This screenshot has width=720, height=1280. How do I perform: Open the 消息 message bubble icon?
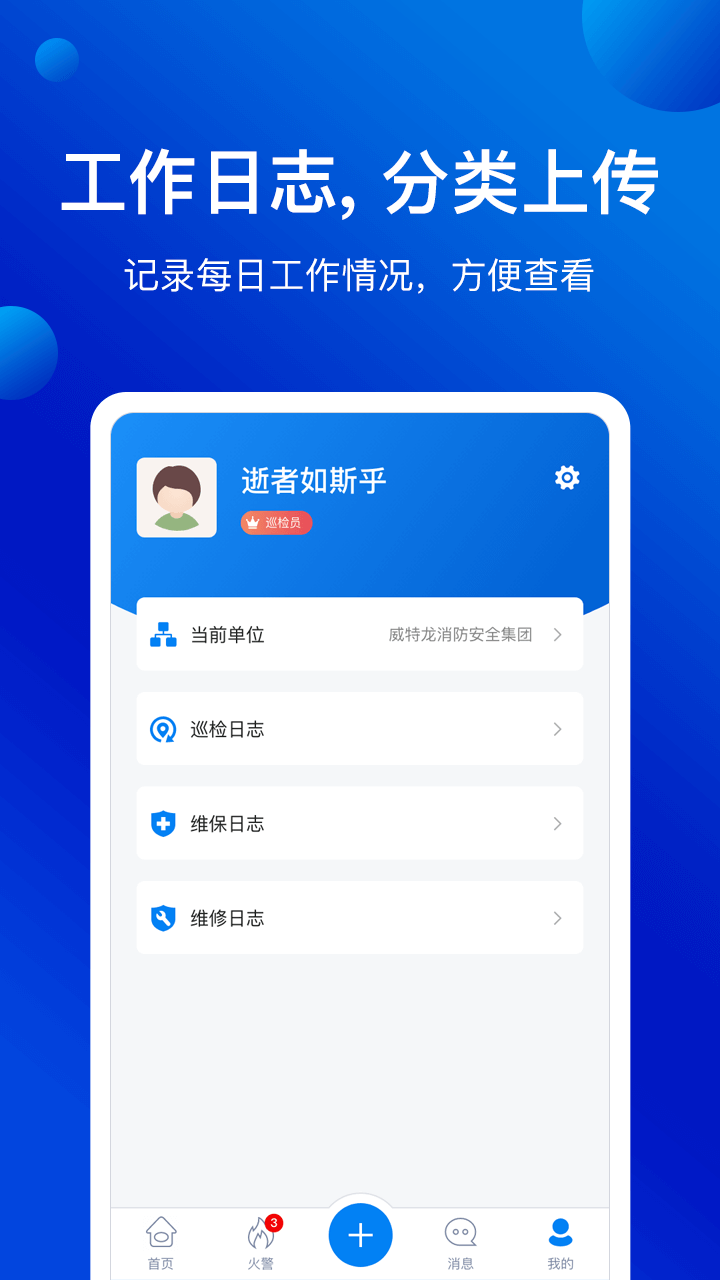(x=460, y=1231)
